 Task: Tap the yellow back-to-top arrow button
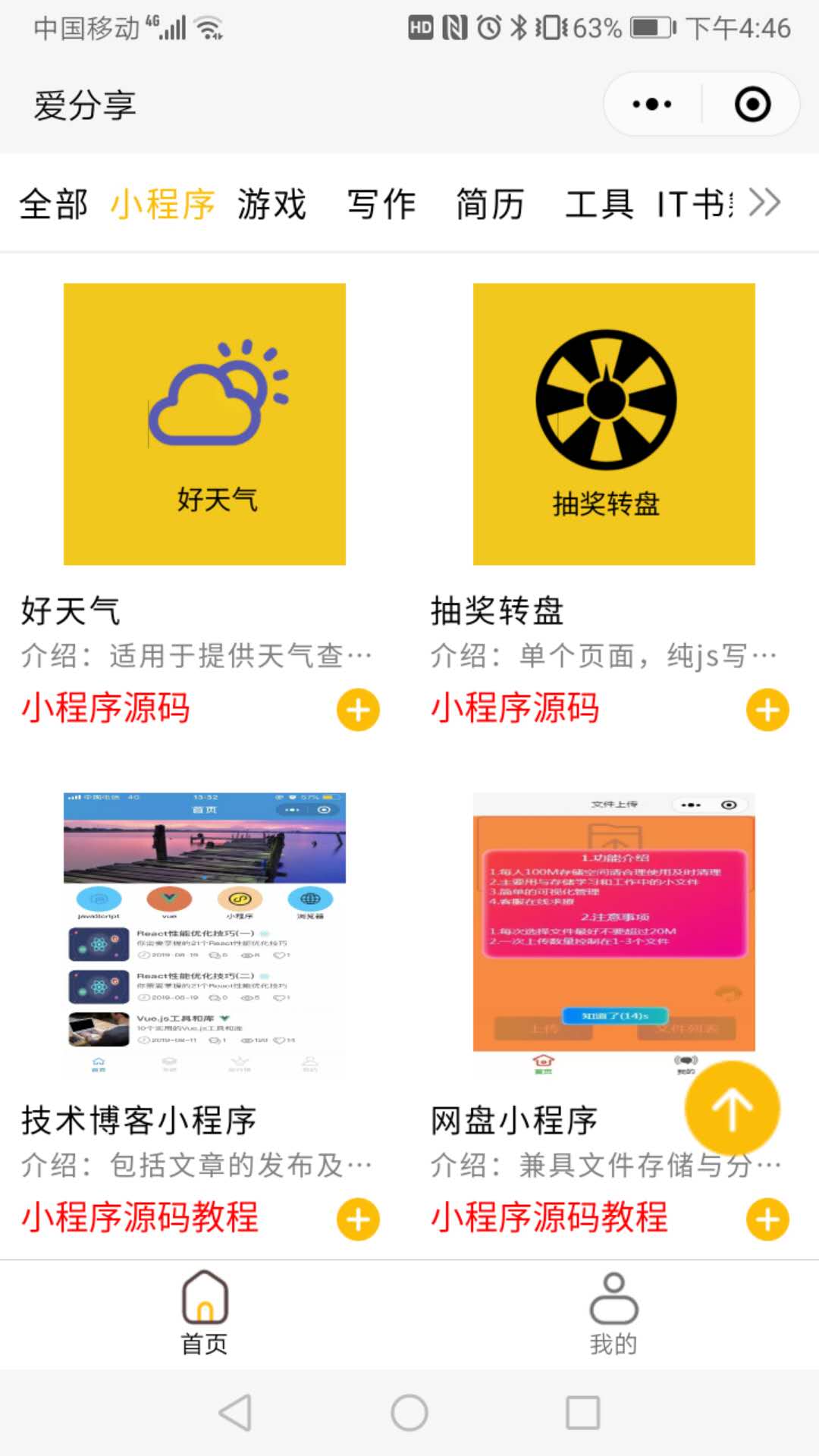[x=732, y=1108]
